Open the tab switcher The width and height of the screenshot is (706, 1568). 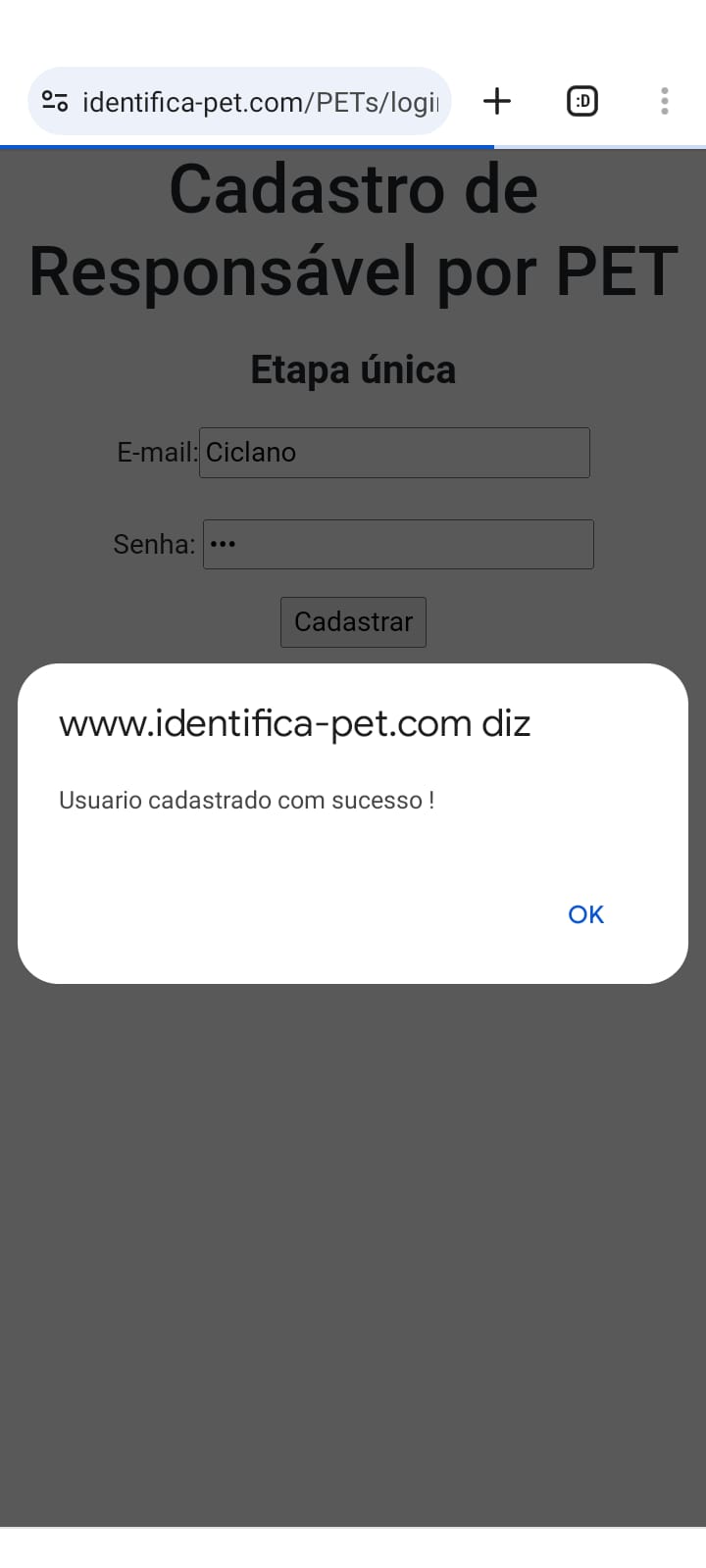click(582, 101)
